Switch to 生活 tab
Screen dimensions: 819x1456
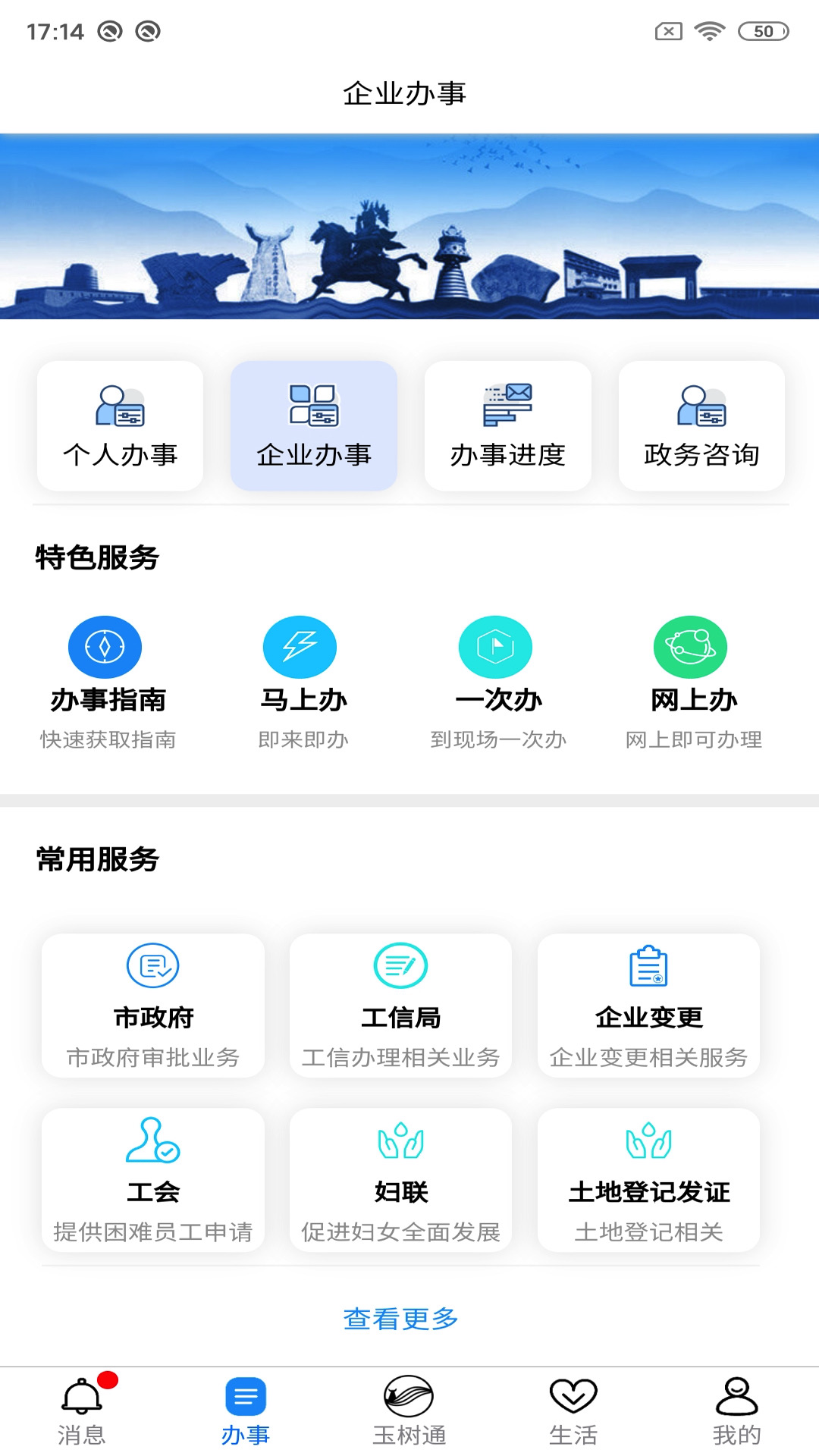pos(573,1411)
